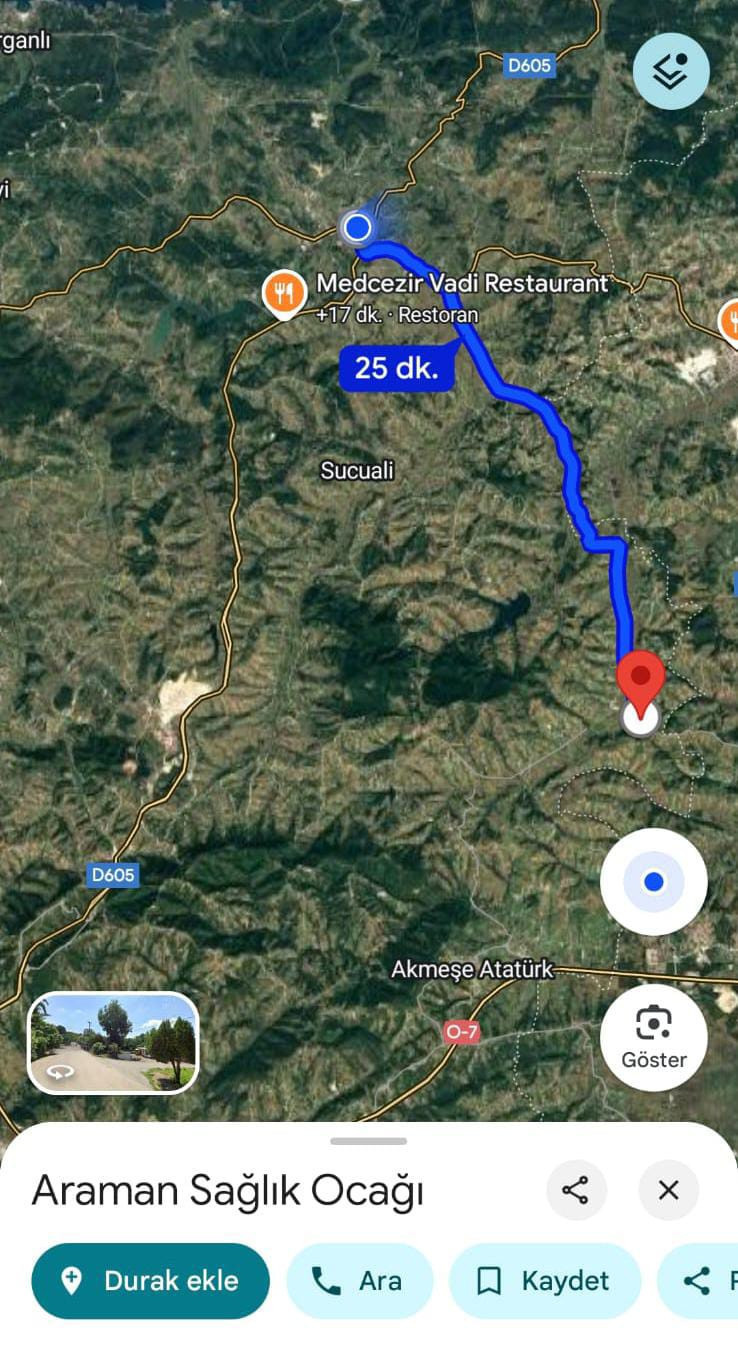Select the 25 dk. route time label
This screenshot has width=738, height=1358.
coord(396,368)
